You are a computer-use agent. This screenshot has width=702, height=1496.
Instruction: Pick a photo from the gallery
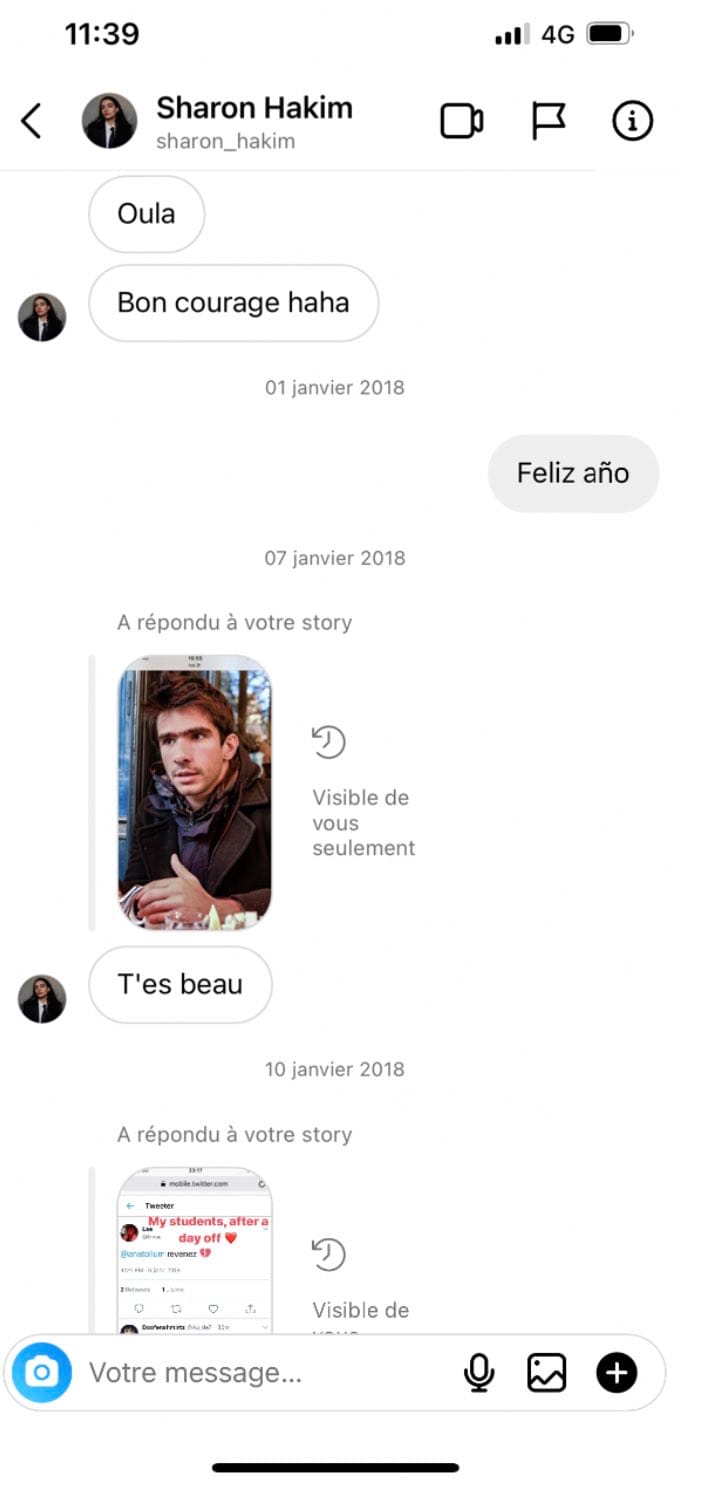547,1373
